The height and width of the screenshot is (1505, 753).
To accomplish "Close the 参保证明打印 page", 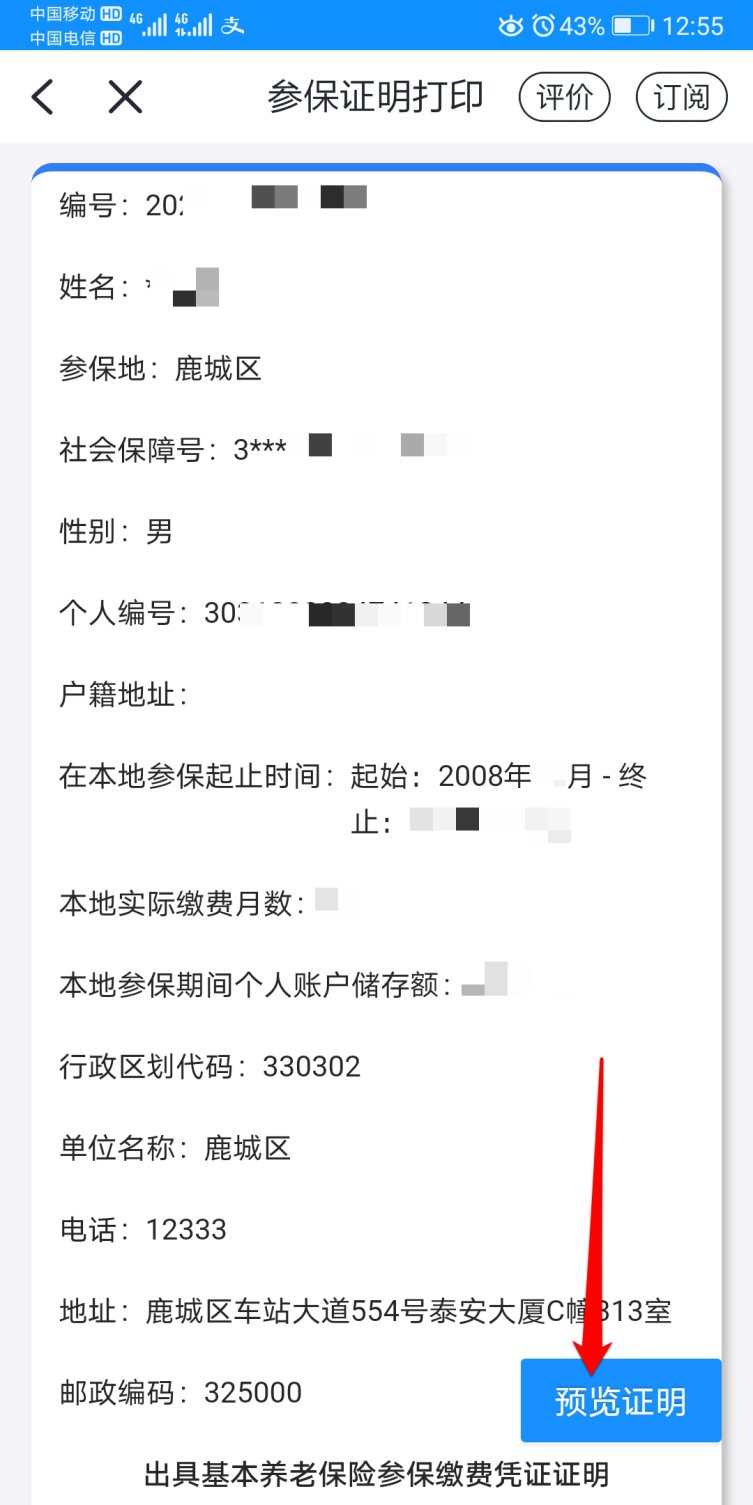I will point(126,97).
